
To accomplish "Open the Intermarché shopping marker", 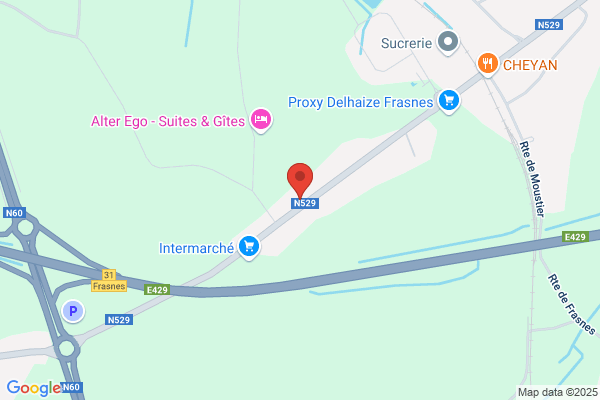I will 249,247.
